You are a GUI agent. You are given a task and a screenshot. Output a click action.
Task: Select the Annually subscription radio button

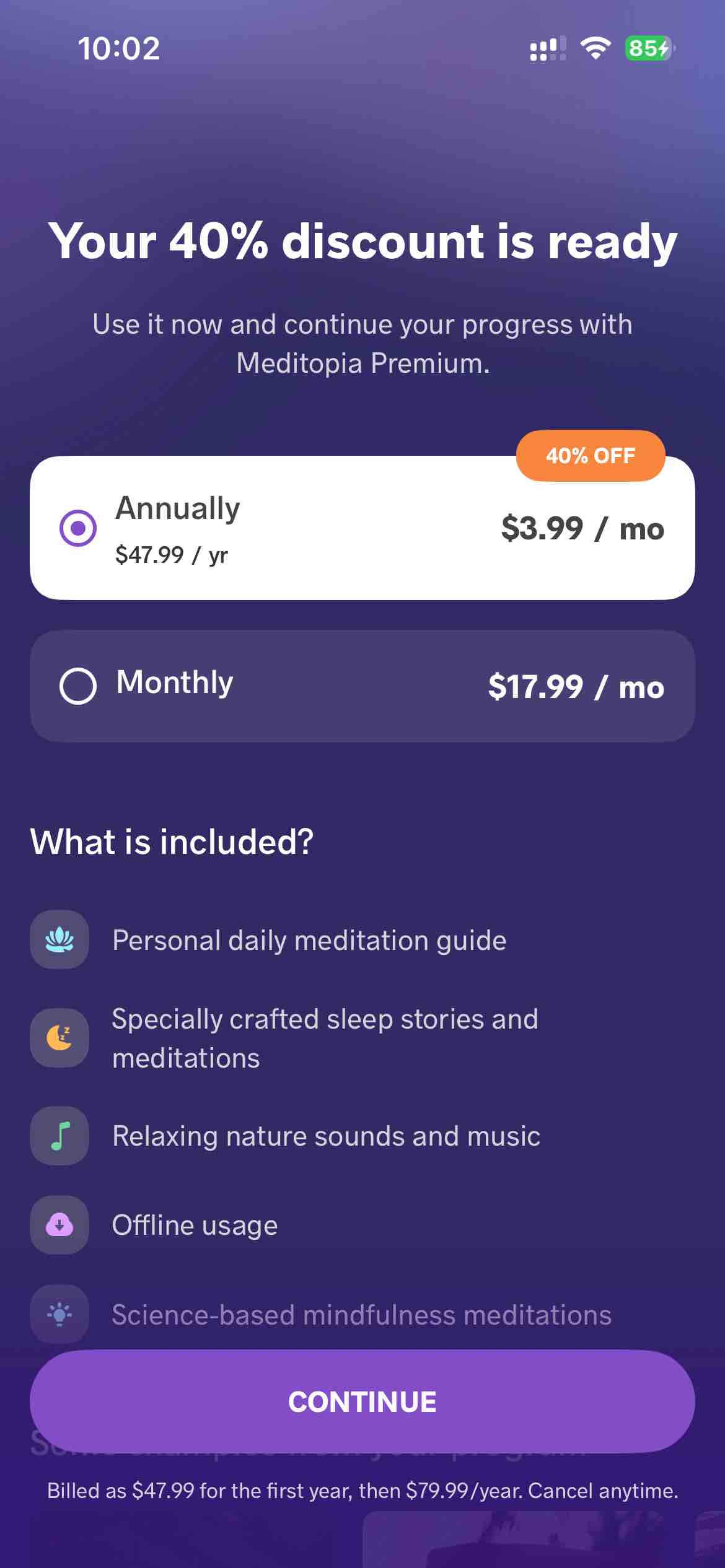click(x=77, y=529)
